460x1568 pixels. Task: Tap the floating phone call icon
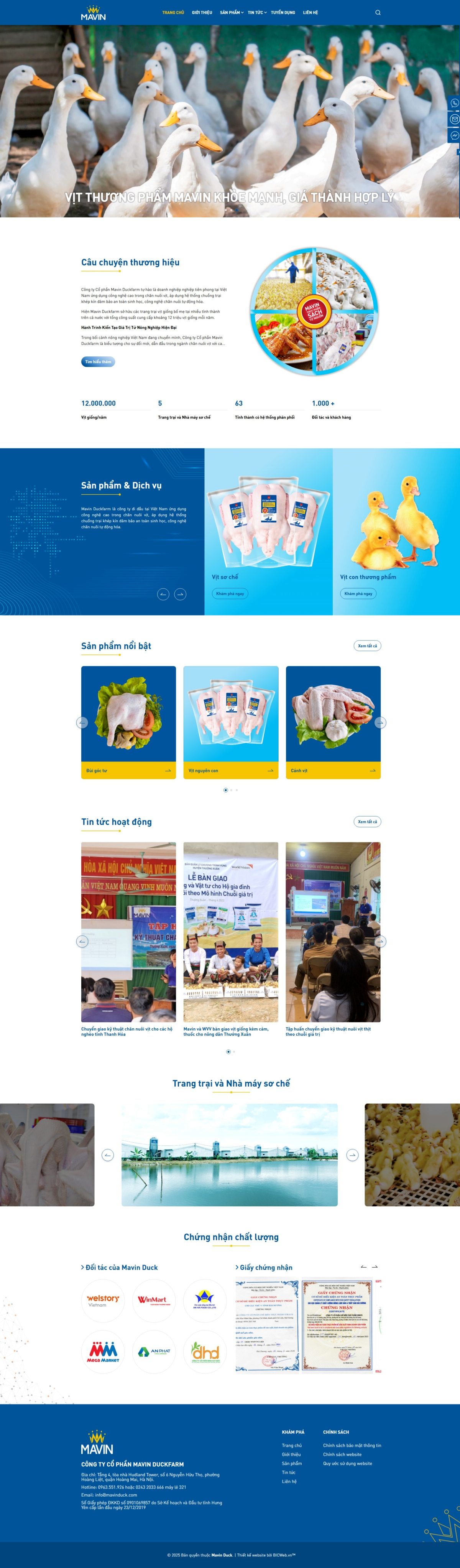454,104
